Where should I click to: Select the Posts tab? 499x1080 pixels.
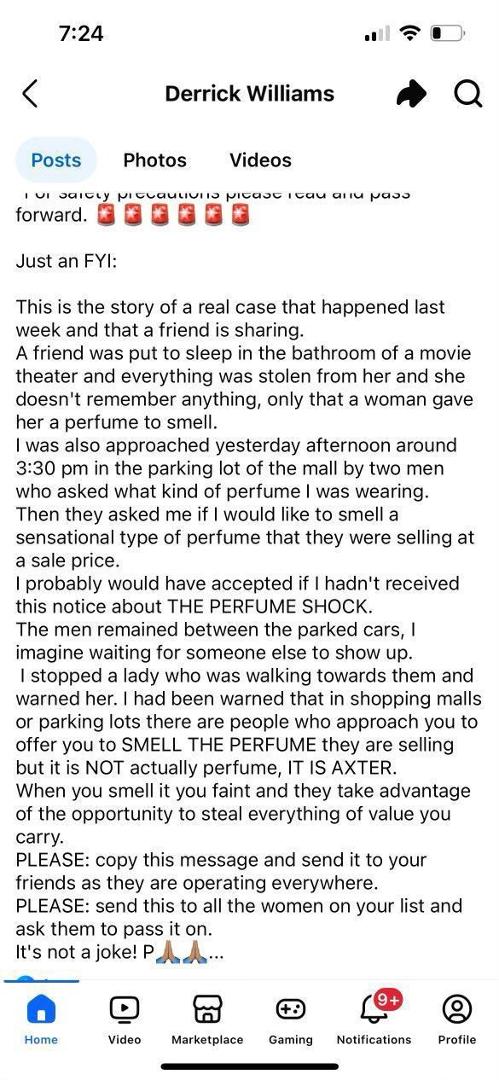(x=56, y=160)
